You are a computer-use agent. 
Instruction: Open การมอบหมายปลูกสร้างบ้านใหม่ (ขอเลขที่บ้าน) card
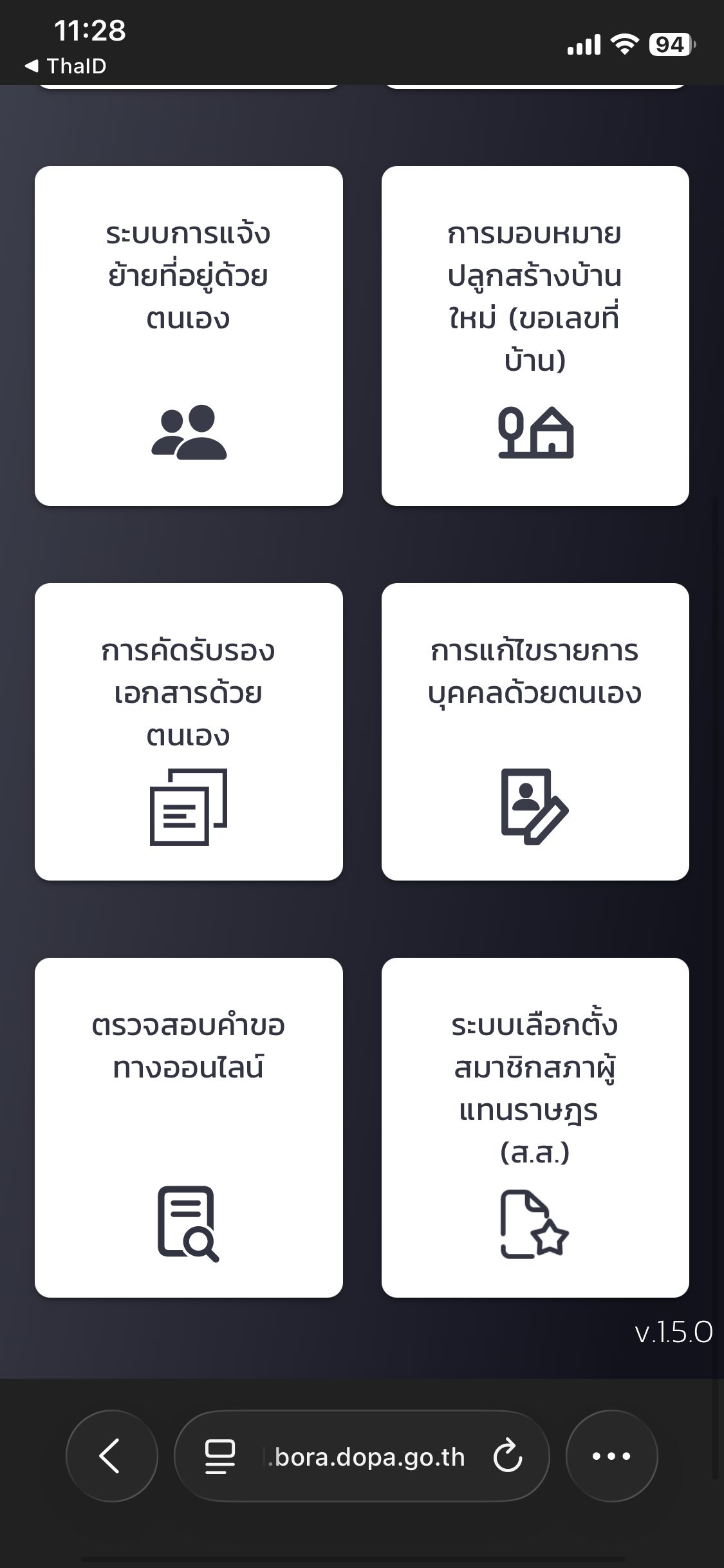point(535,335)
